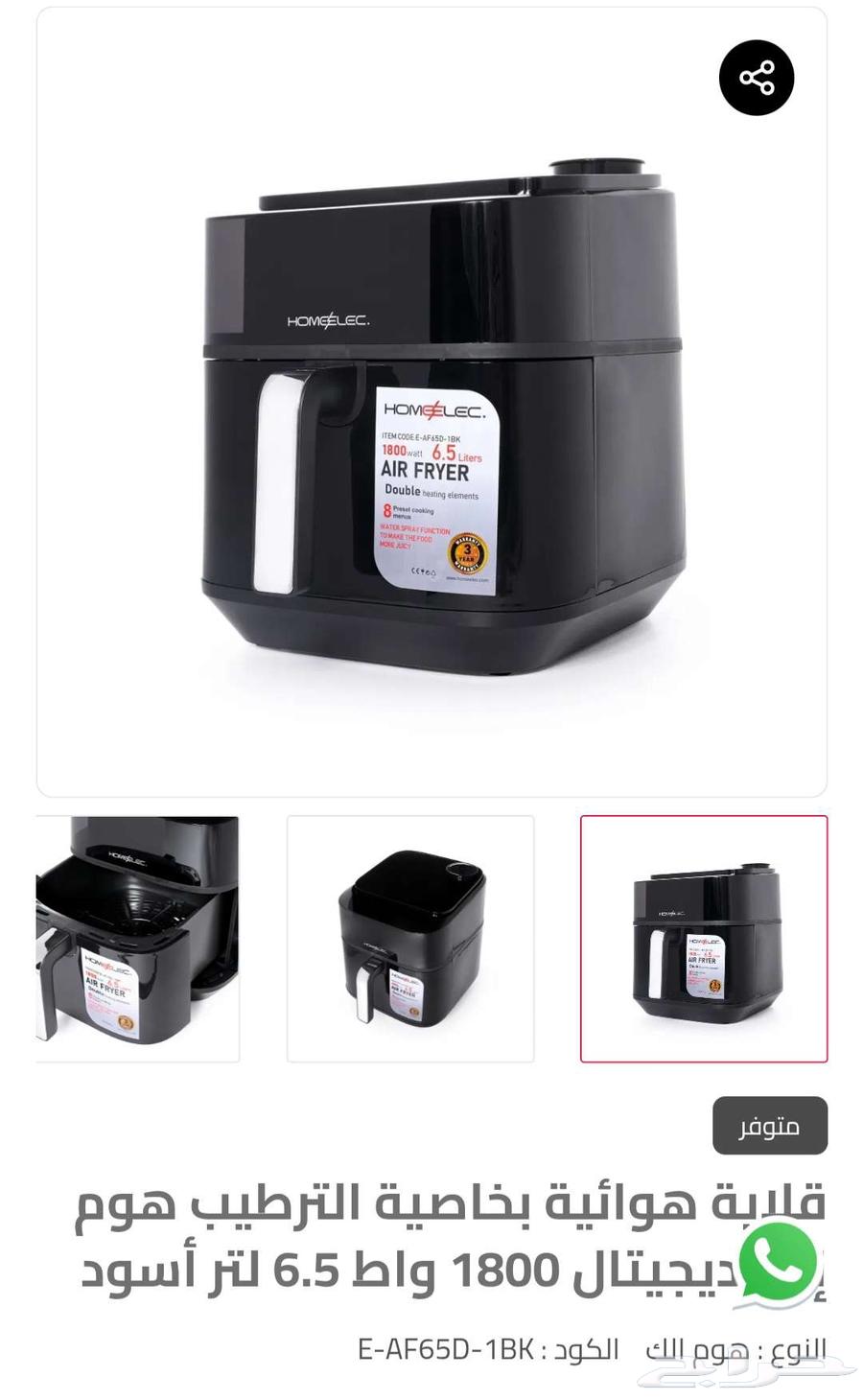This screenshot has height=1400, width=863.
Task: Open the WhatsApp chat button
Action: pyautogui.click(x=778, y=1262)
